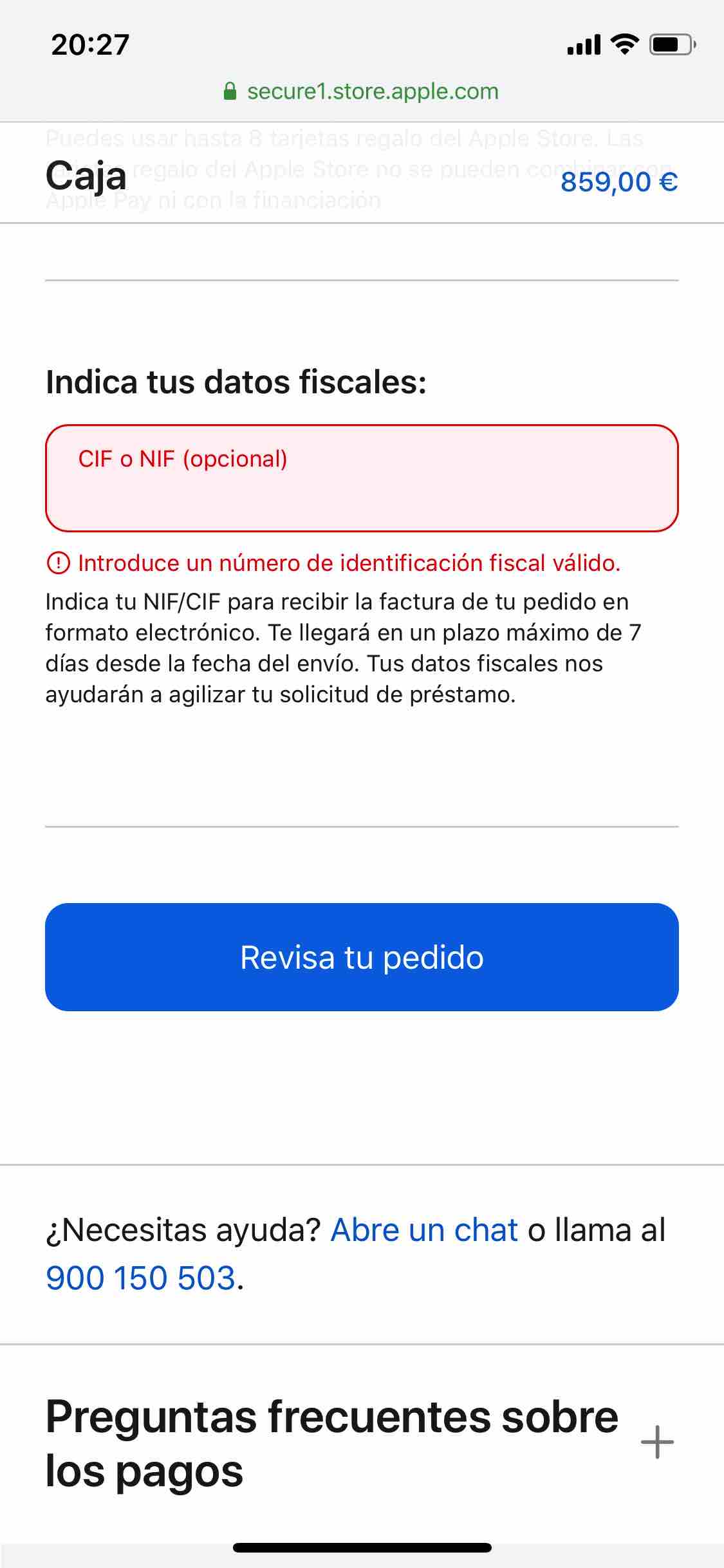Tap the CIF o NIF input field
Viewport: 724px width, 1568px height.
(362, 479)
